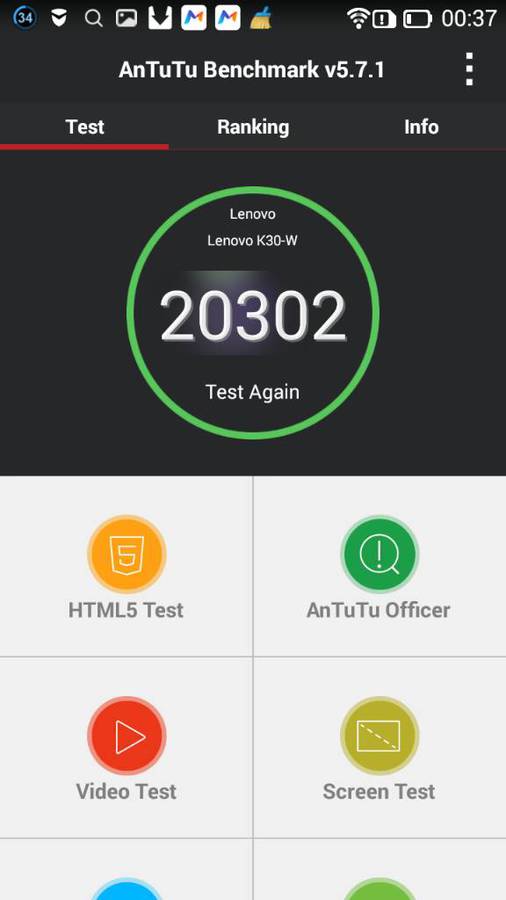The width and height of the screenshot is (506, 900).
Task: Switch to the Info tab
Action: 422,127
